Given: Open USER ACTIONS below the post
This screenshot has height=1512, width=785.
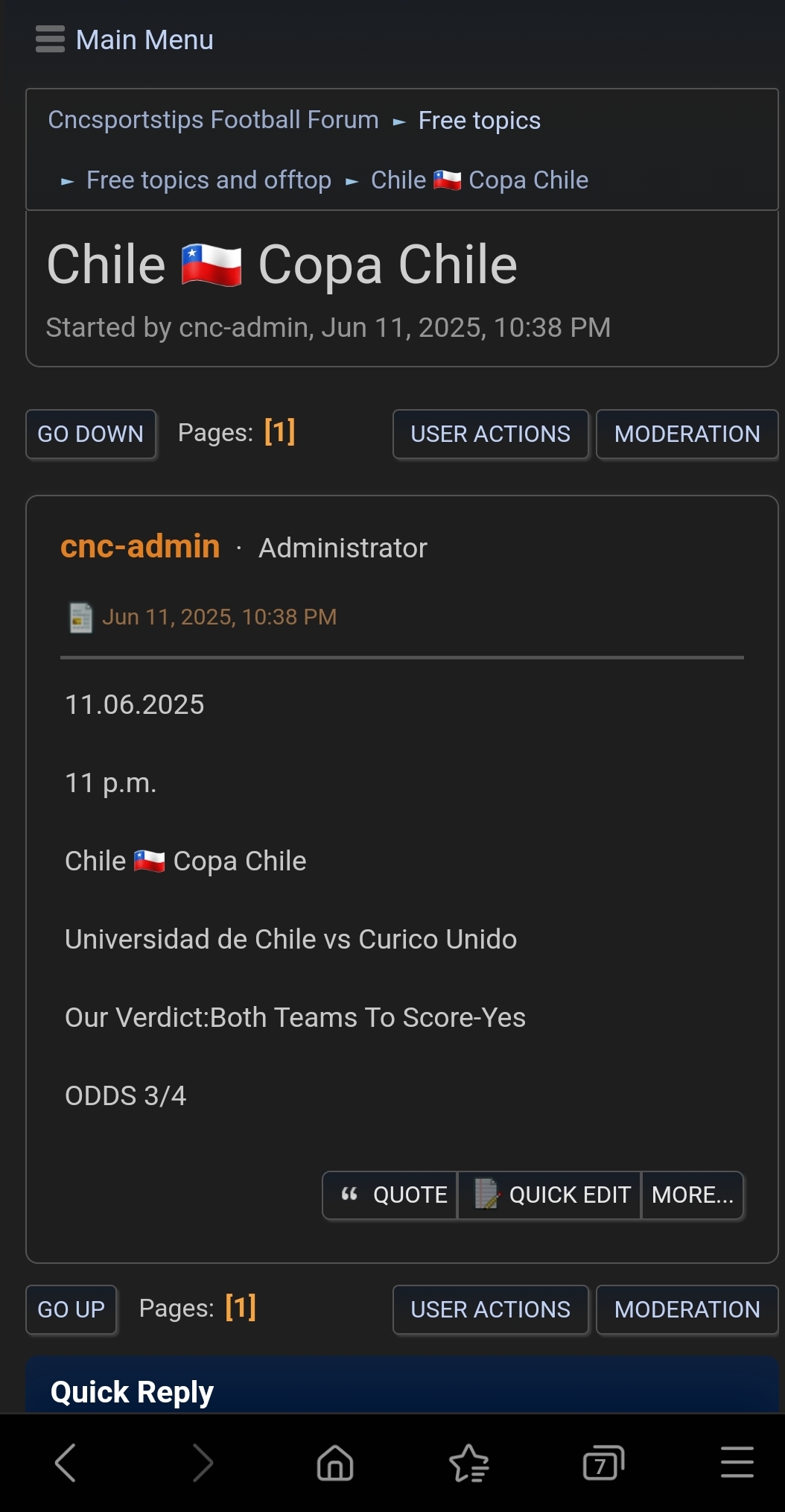Looking at the screenshot, I should 490,1309.
